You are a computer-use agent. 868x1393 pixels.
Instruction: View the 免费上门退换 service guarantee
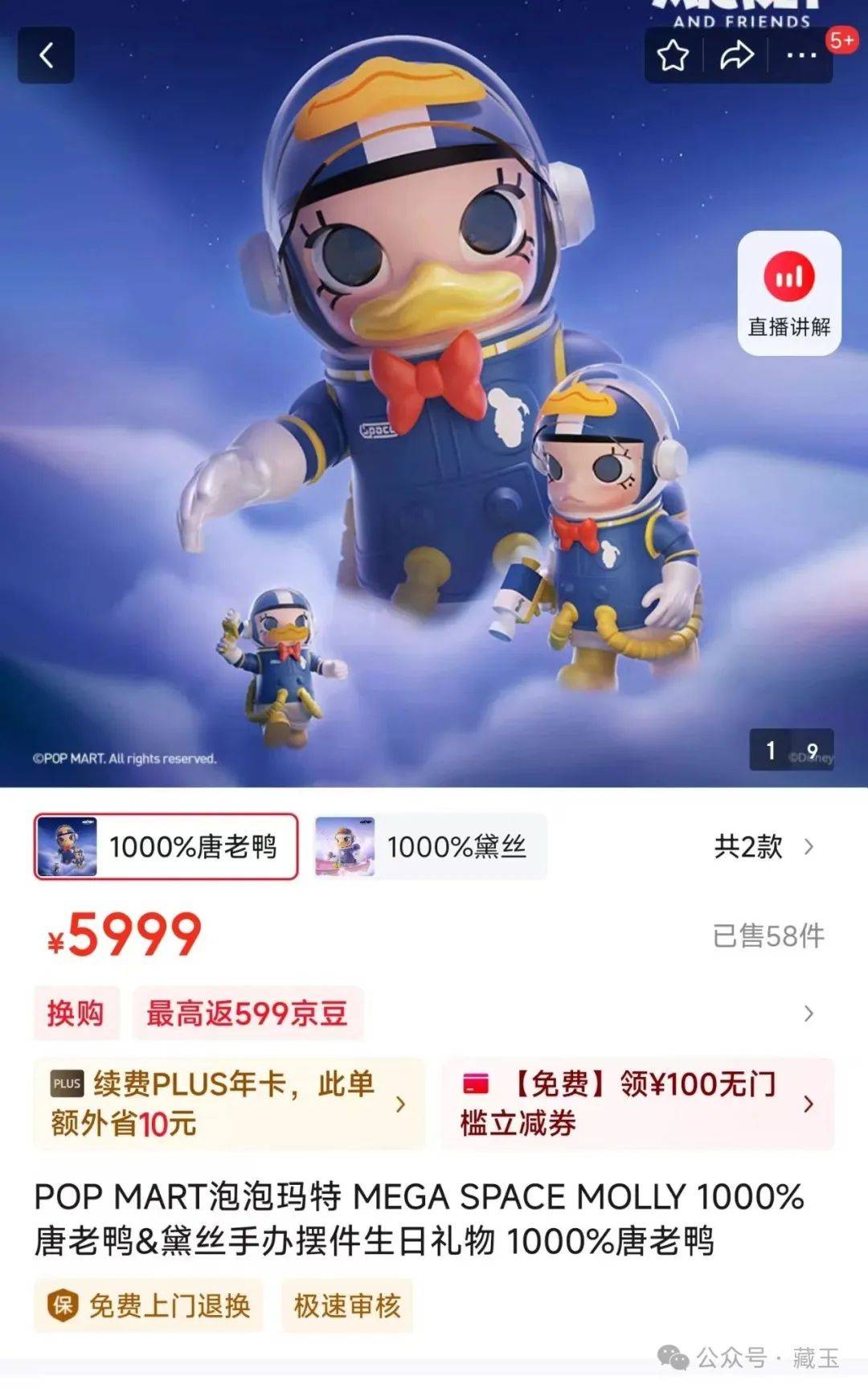(149, 1305)
